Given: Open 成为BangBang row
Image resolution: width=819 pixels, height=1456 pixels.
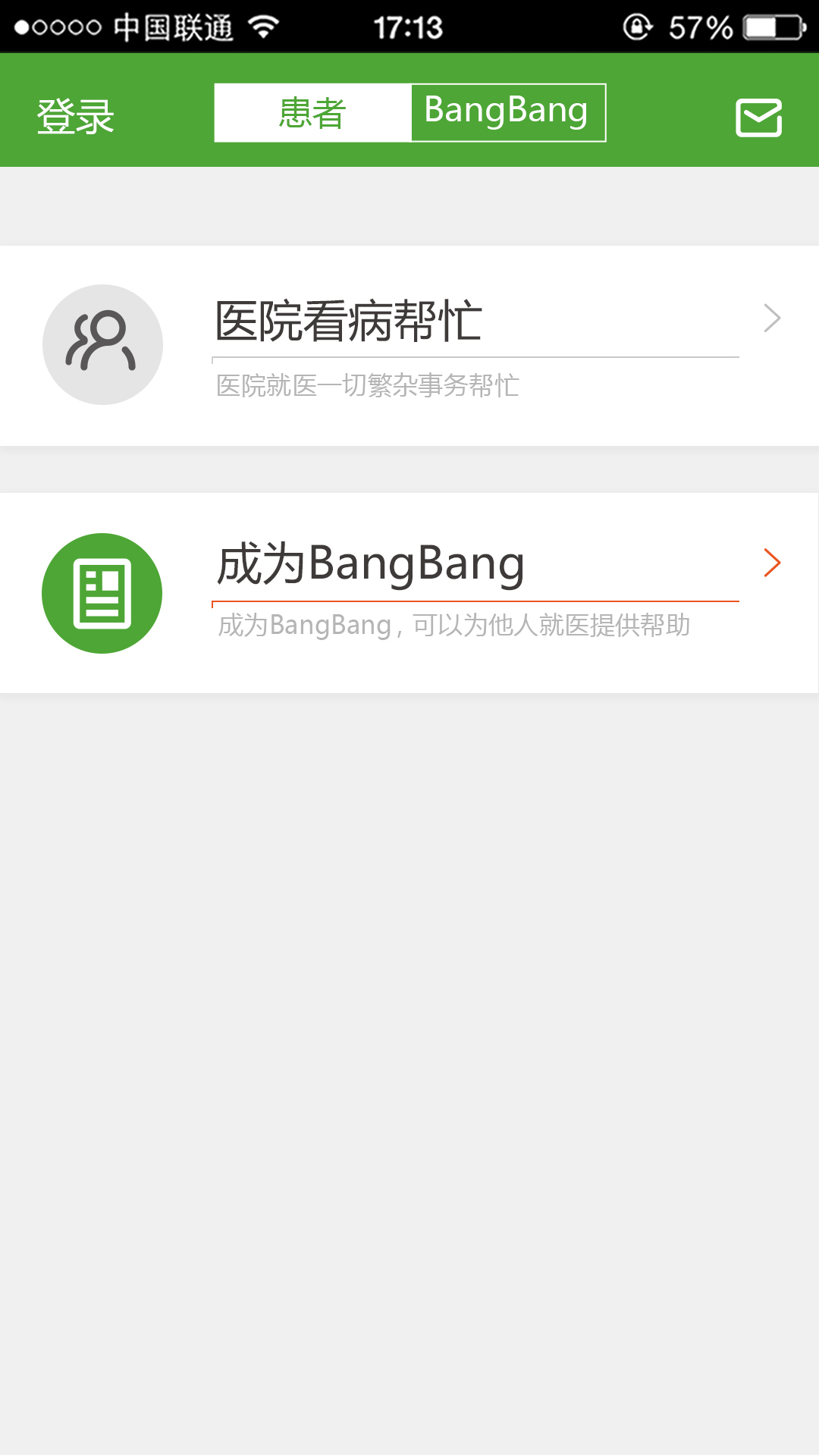Looking at the screenshot, I should point(409,592).
